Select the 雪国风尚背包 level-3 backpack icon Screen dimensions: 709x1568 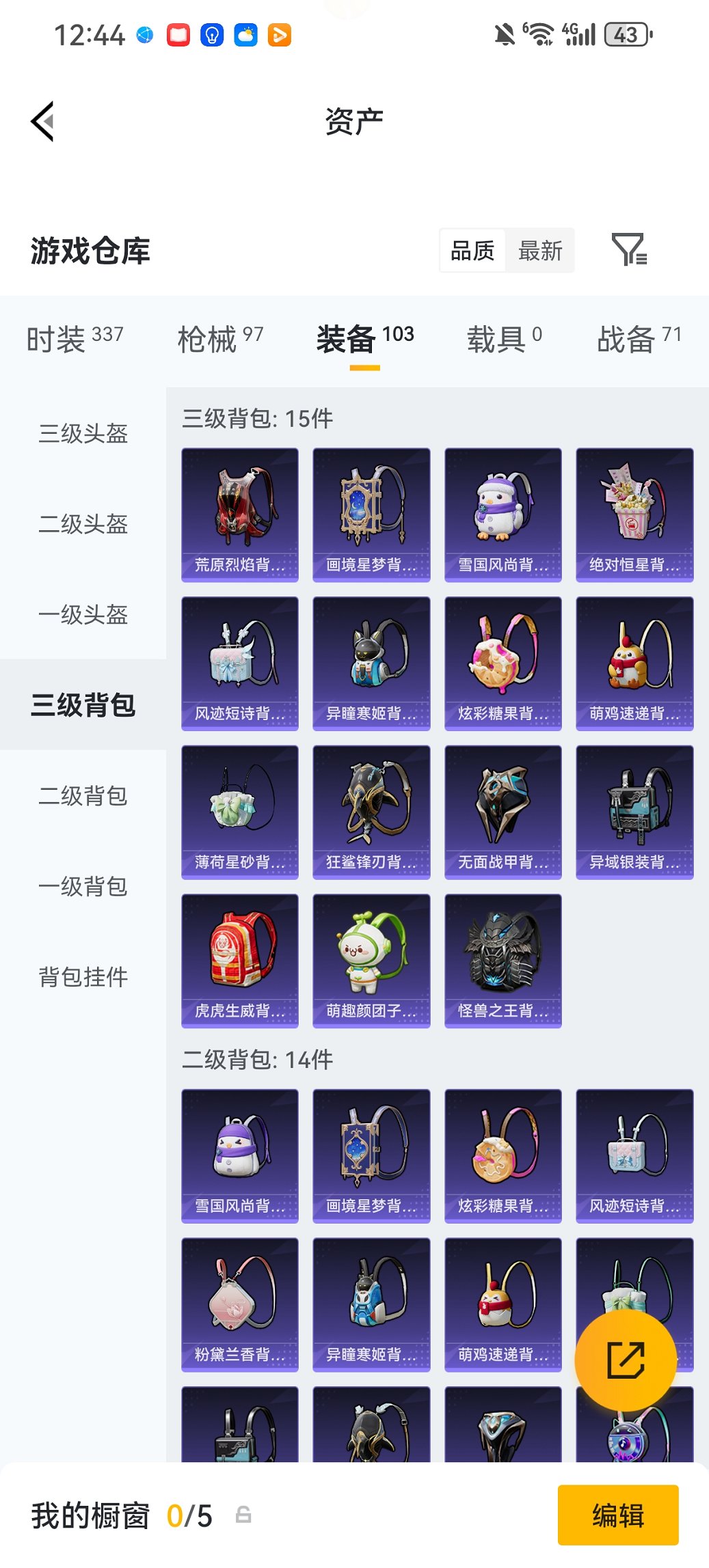tap(503, 512)
